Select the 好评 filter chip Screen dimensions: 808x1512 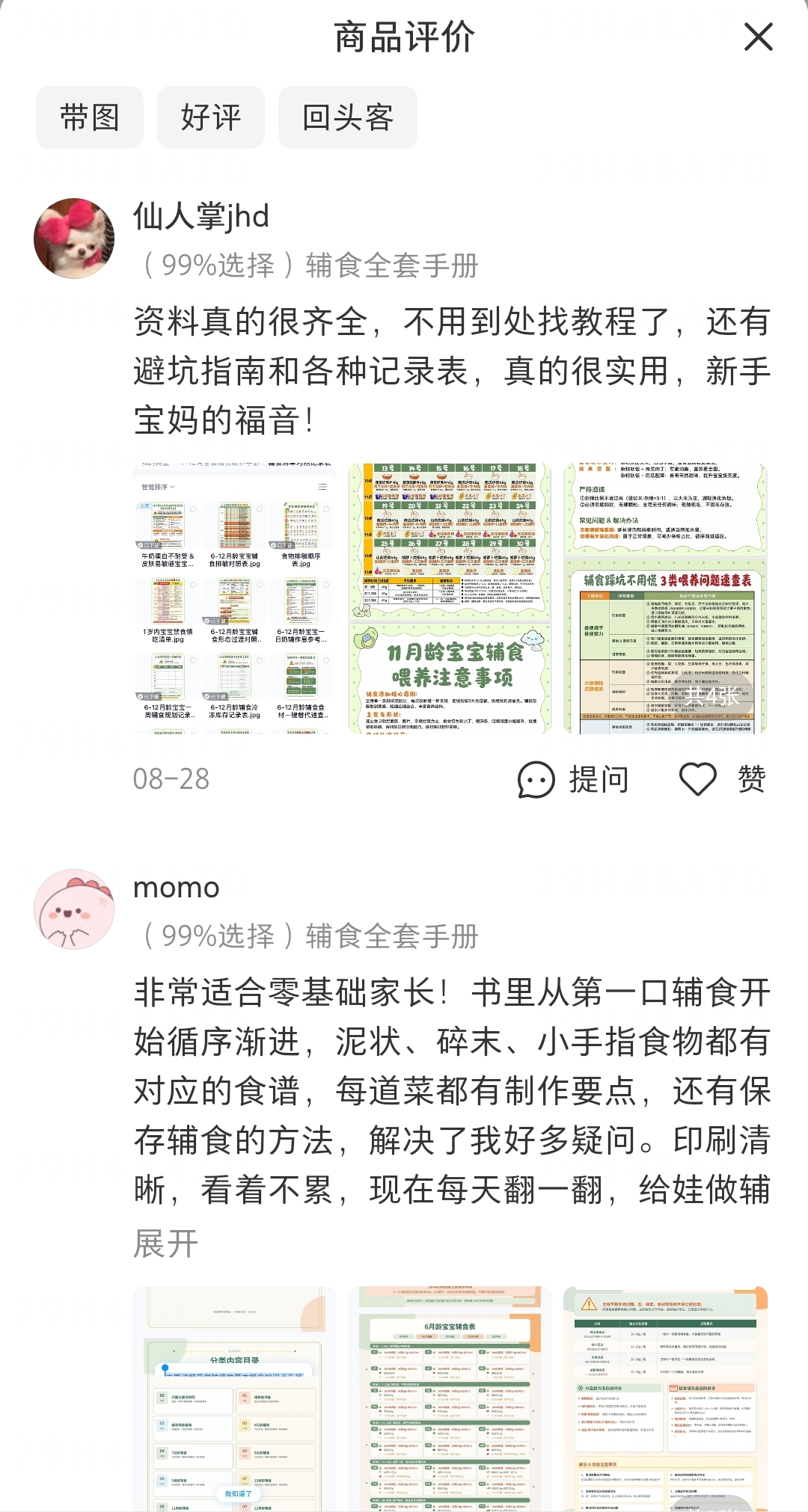(211, 117)
